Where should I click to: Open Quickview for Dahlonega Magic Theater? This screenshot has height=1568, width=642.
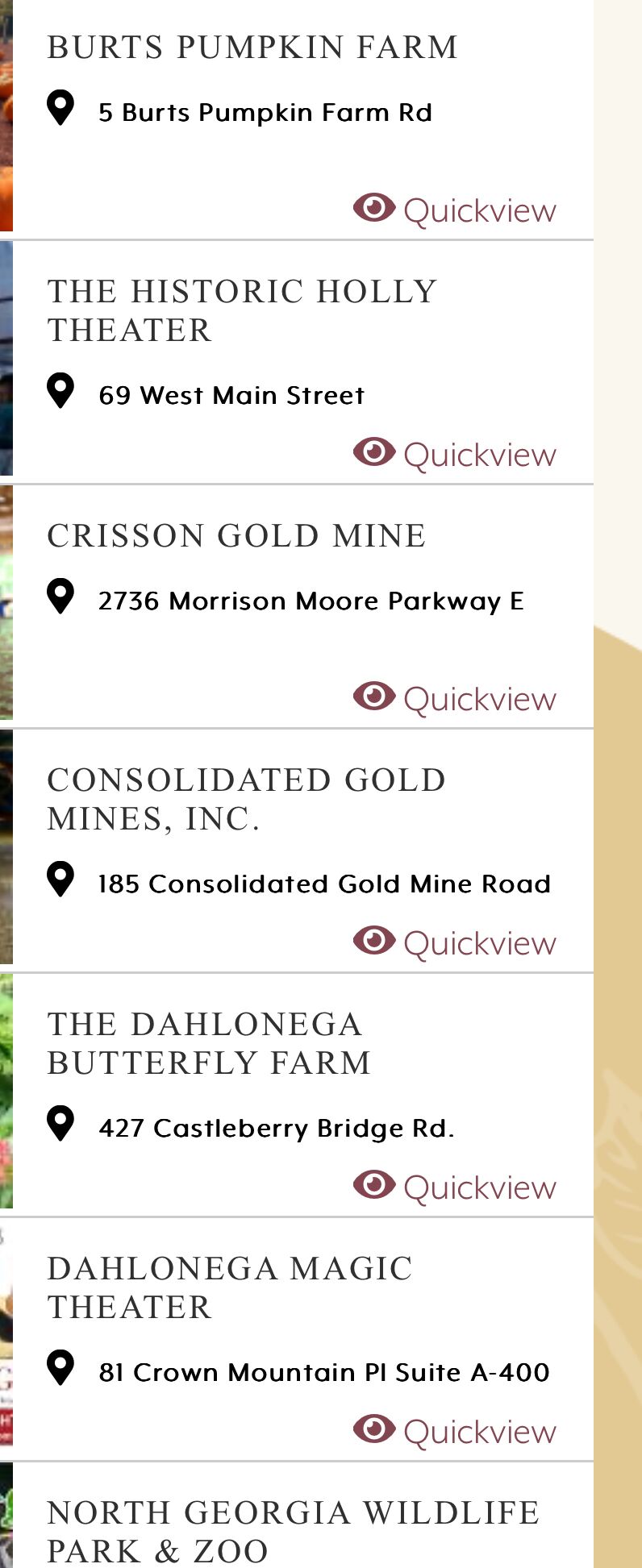(x=456, y=1432)
